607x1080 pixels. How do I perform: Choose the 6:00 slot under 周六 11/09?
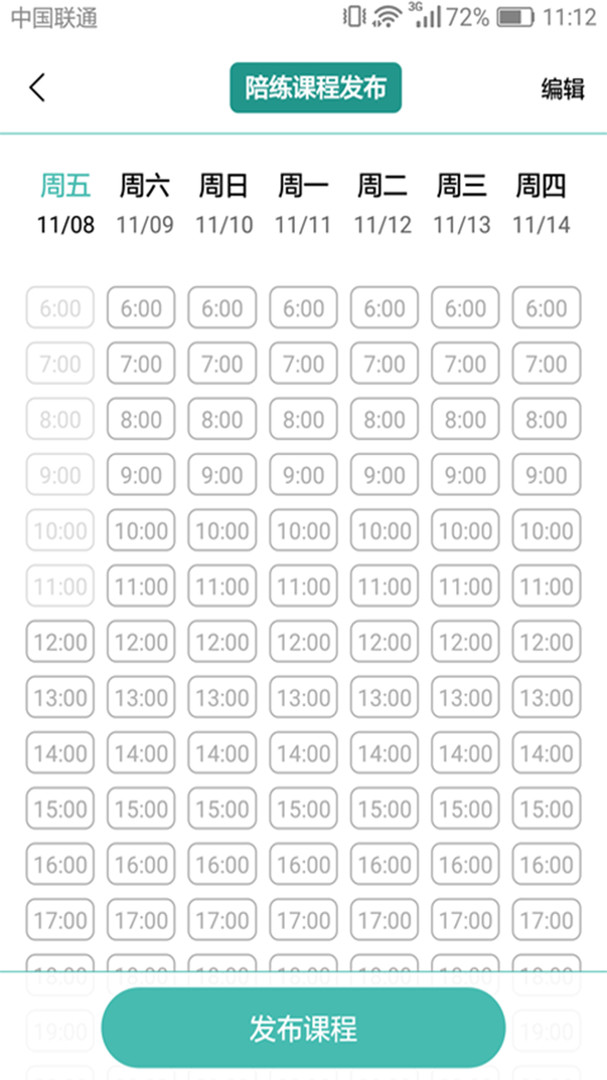click(x=141, y=308)
